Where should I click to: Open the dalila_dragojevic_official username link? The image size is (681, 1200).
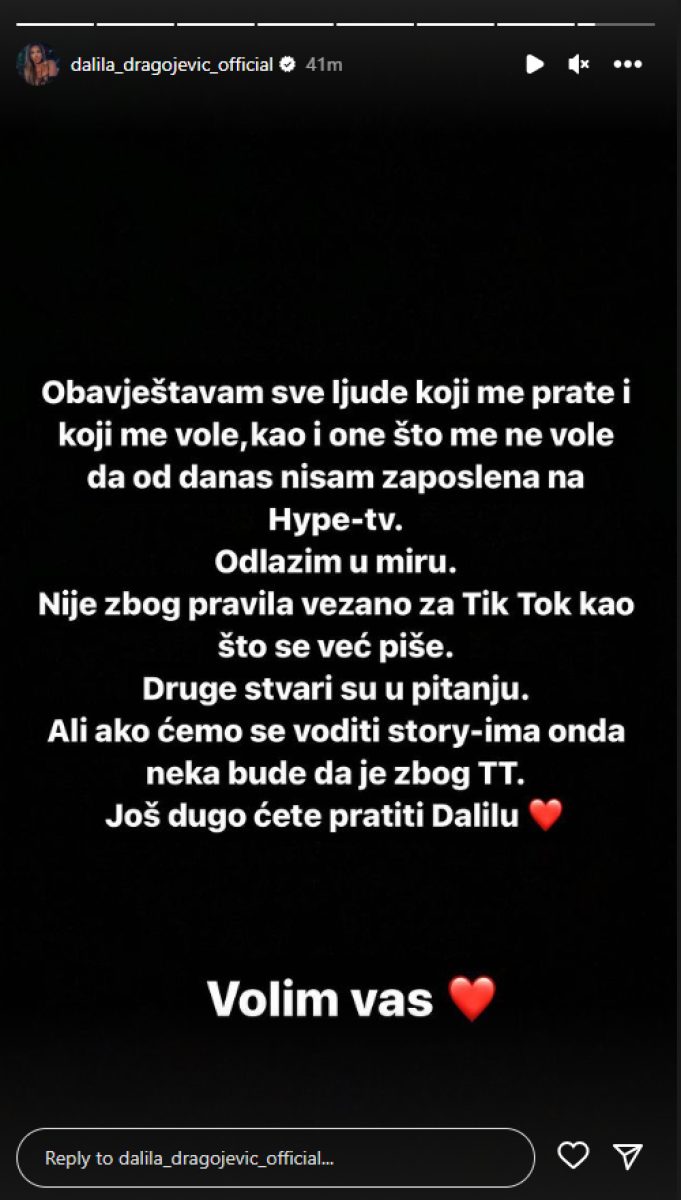[172, 64]
